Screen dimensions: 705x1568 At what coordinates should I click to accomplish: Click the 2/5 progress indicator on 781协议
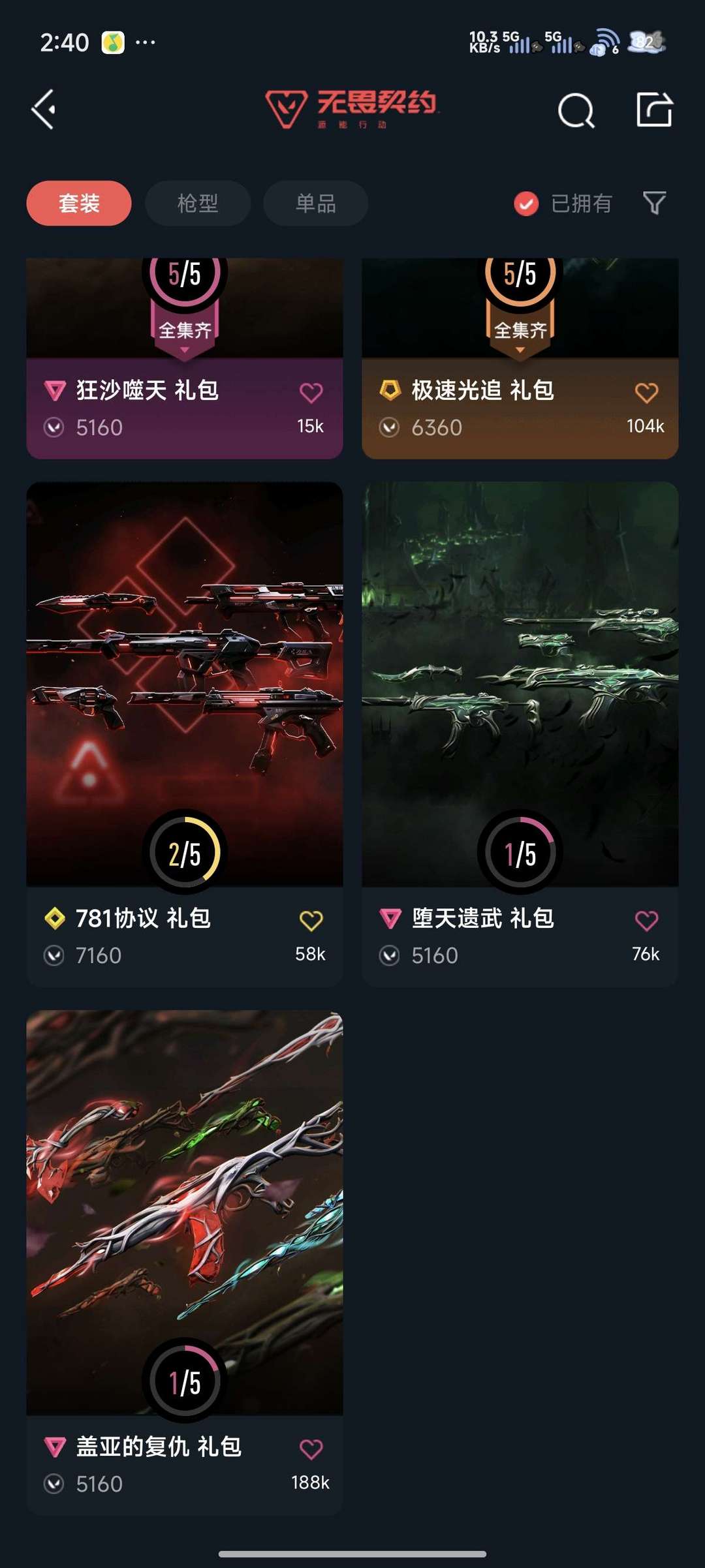click(x=185, y=853)
